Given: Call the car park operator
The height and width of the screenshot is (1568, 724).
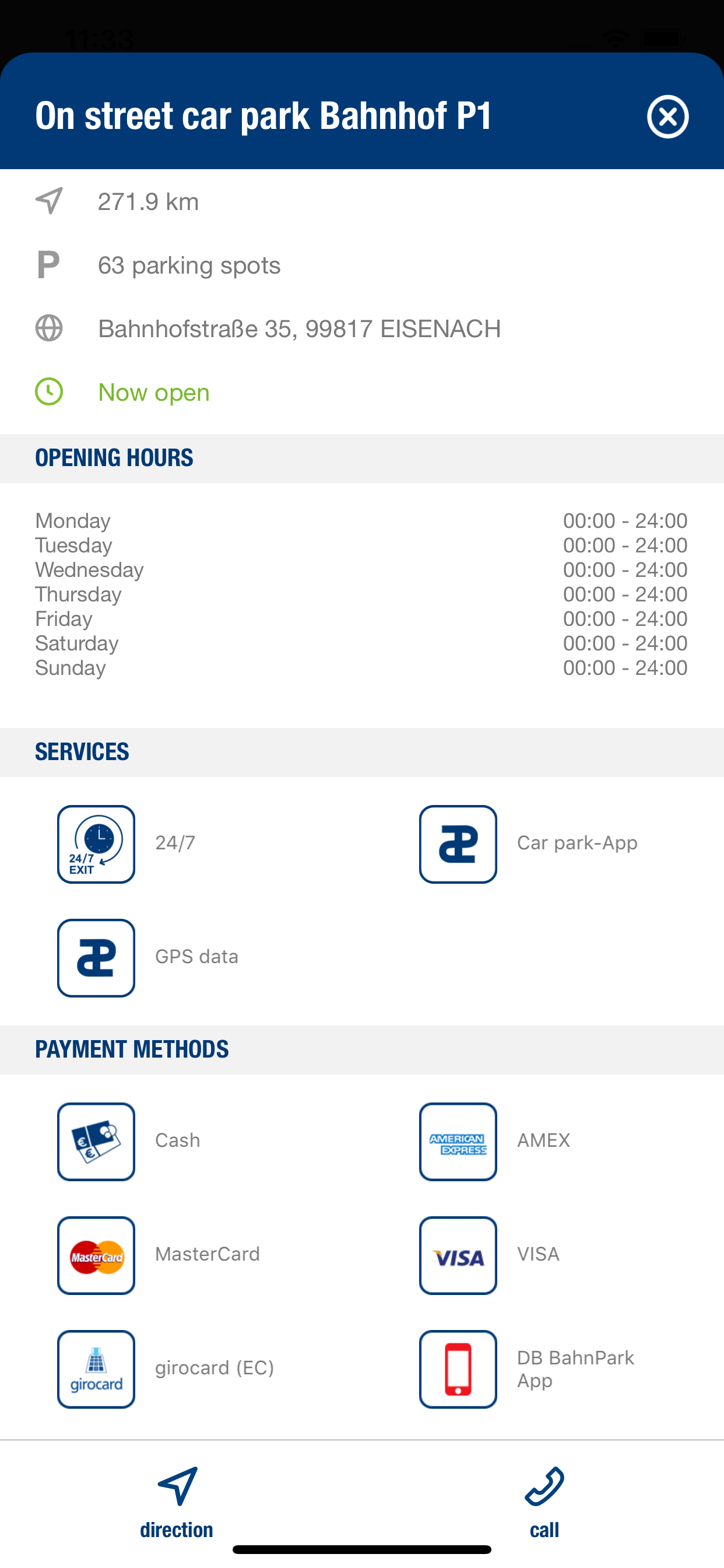Looking at the screenshot, I should pos(544,1502).
